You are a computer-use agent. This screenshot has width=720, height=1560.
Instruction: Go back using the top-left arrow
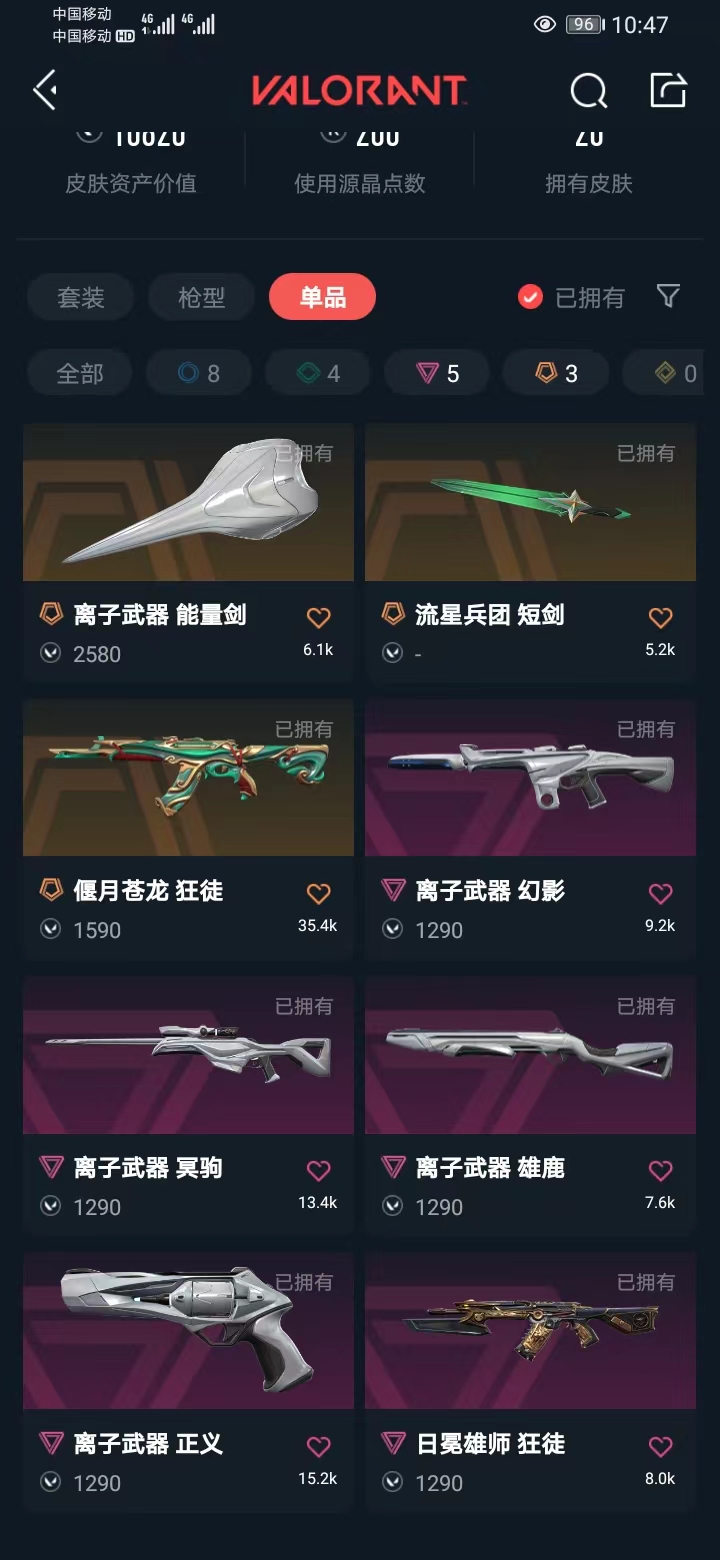coord(46,90)
